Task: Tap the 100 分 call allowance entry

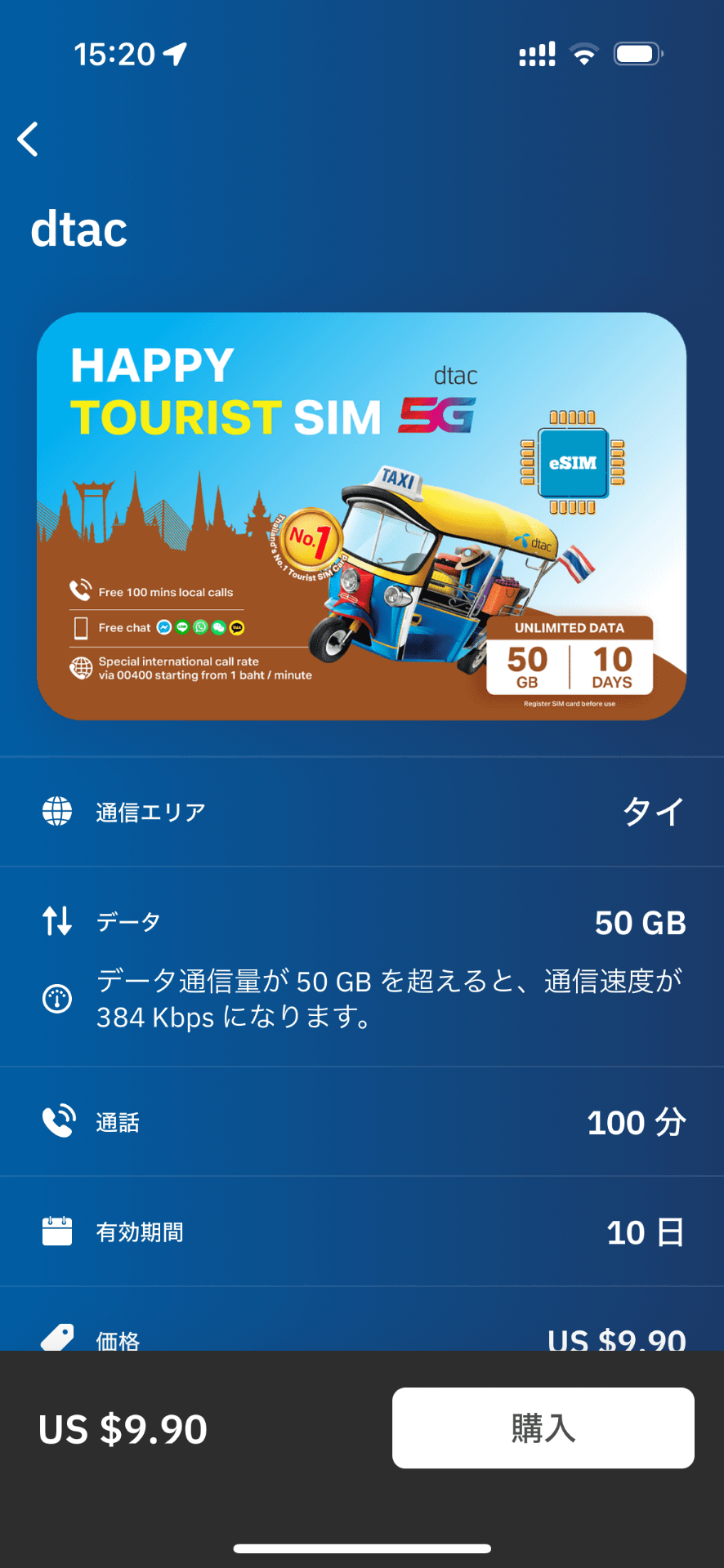Action: click(636, 1122)
